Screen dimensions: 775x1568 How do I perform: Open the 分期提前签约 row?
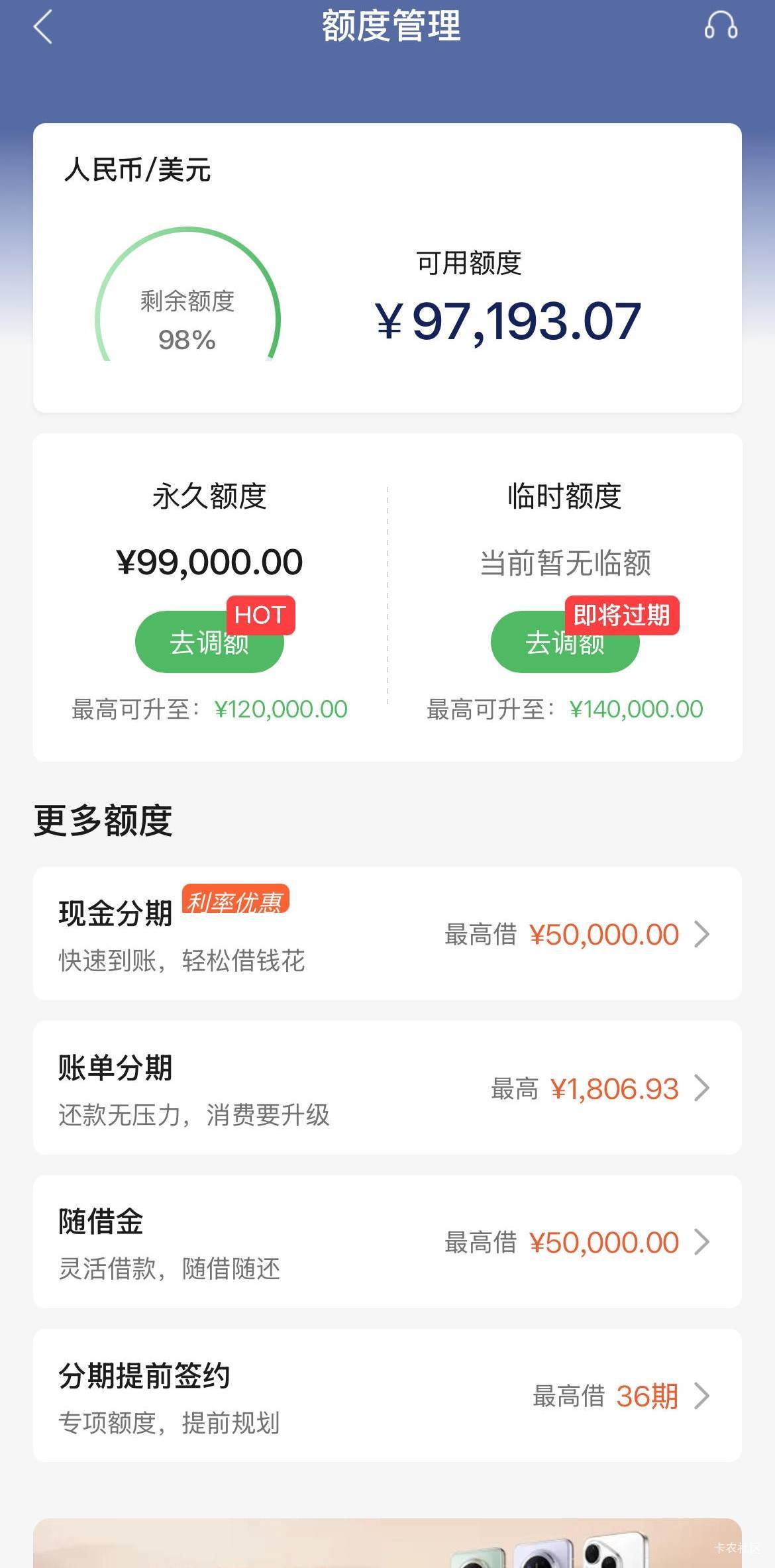[x=387, y=1396]
